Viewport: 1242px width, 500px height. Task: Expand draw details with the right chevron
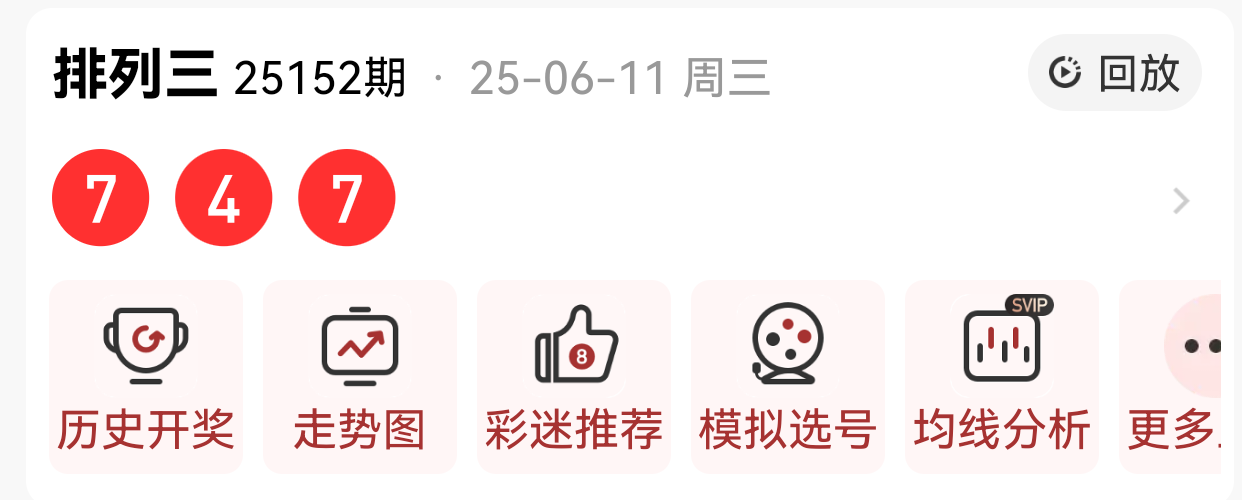[1181, 202]
